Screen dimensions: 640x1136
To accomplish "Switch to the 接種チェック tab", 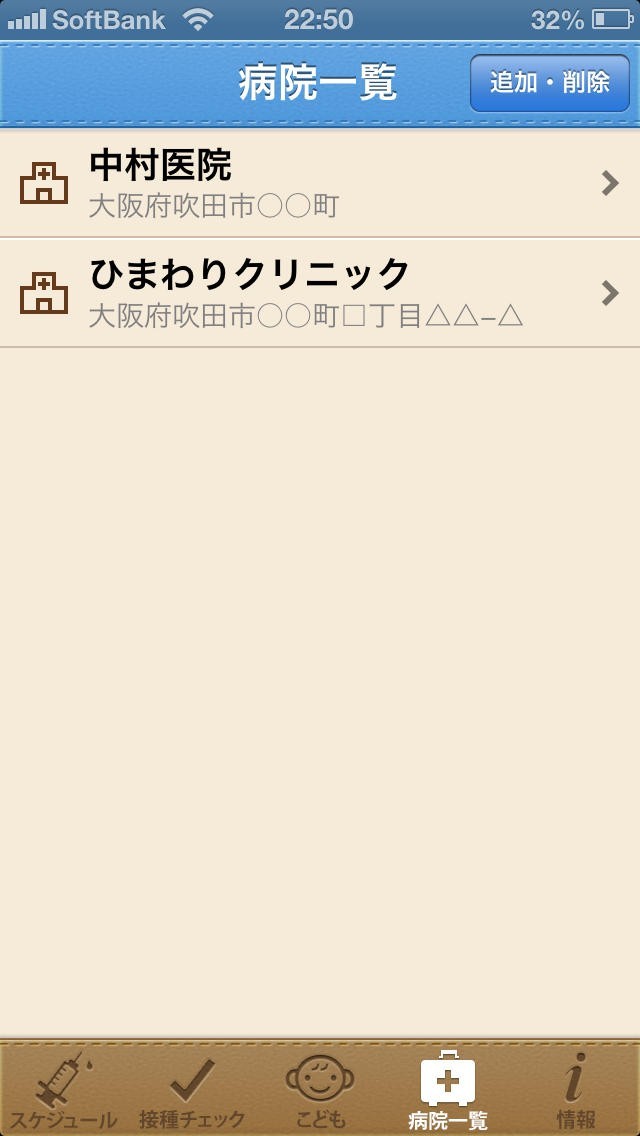I will (x=192, y=1090).
